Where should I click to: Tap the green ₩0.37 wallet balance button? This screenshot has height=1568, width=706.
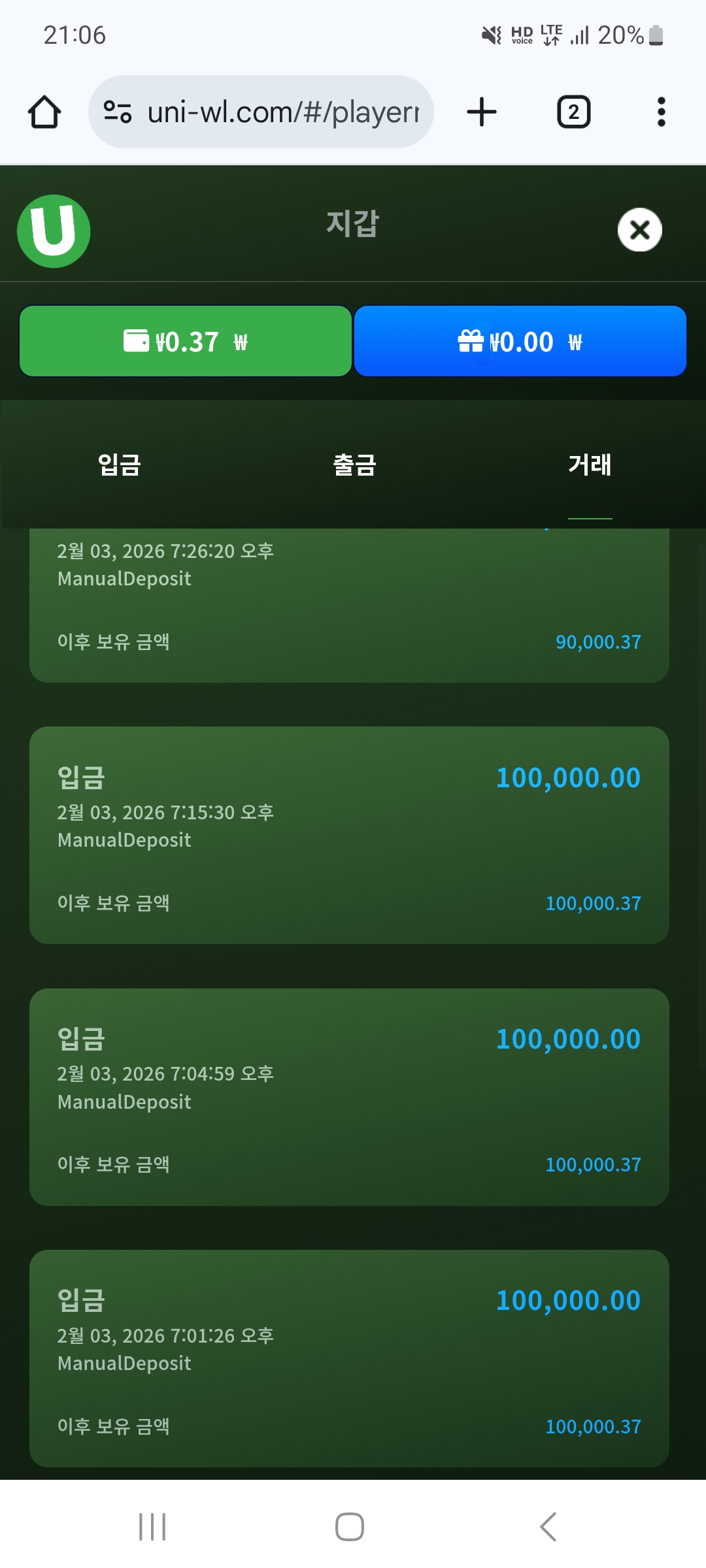pos(186,341)
